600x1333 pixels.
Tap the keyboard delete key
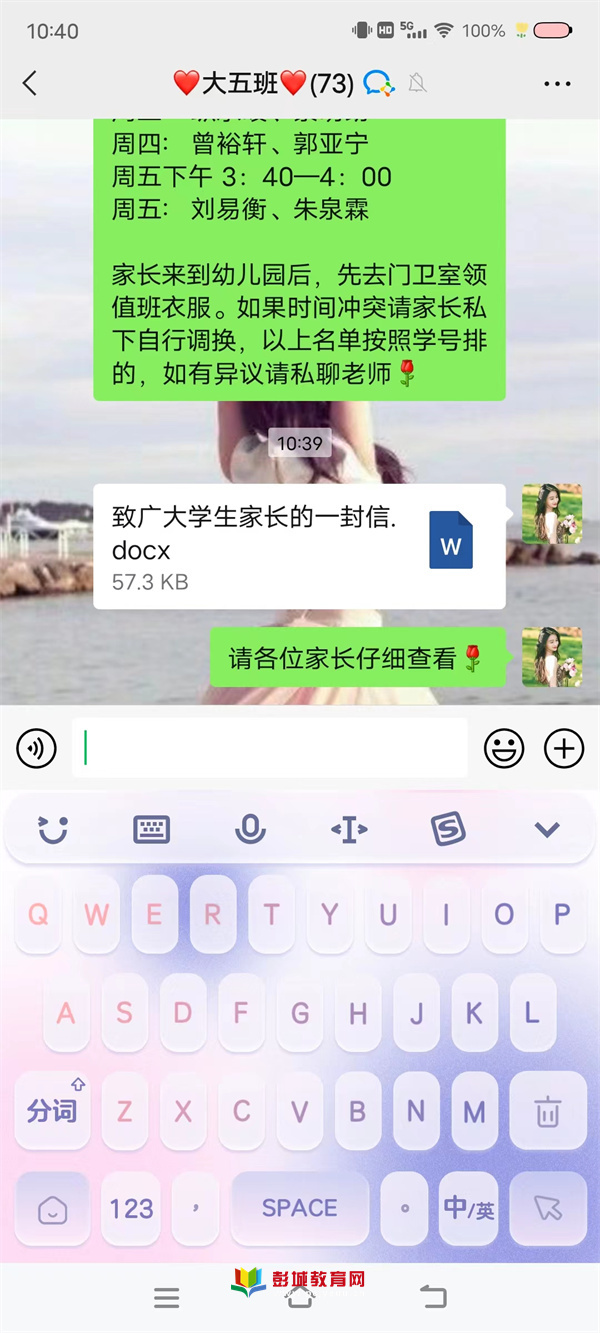point(548,1111)
